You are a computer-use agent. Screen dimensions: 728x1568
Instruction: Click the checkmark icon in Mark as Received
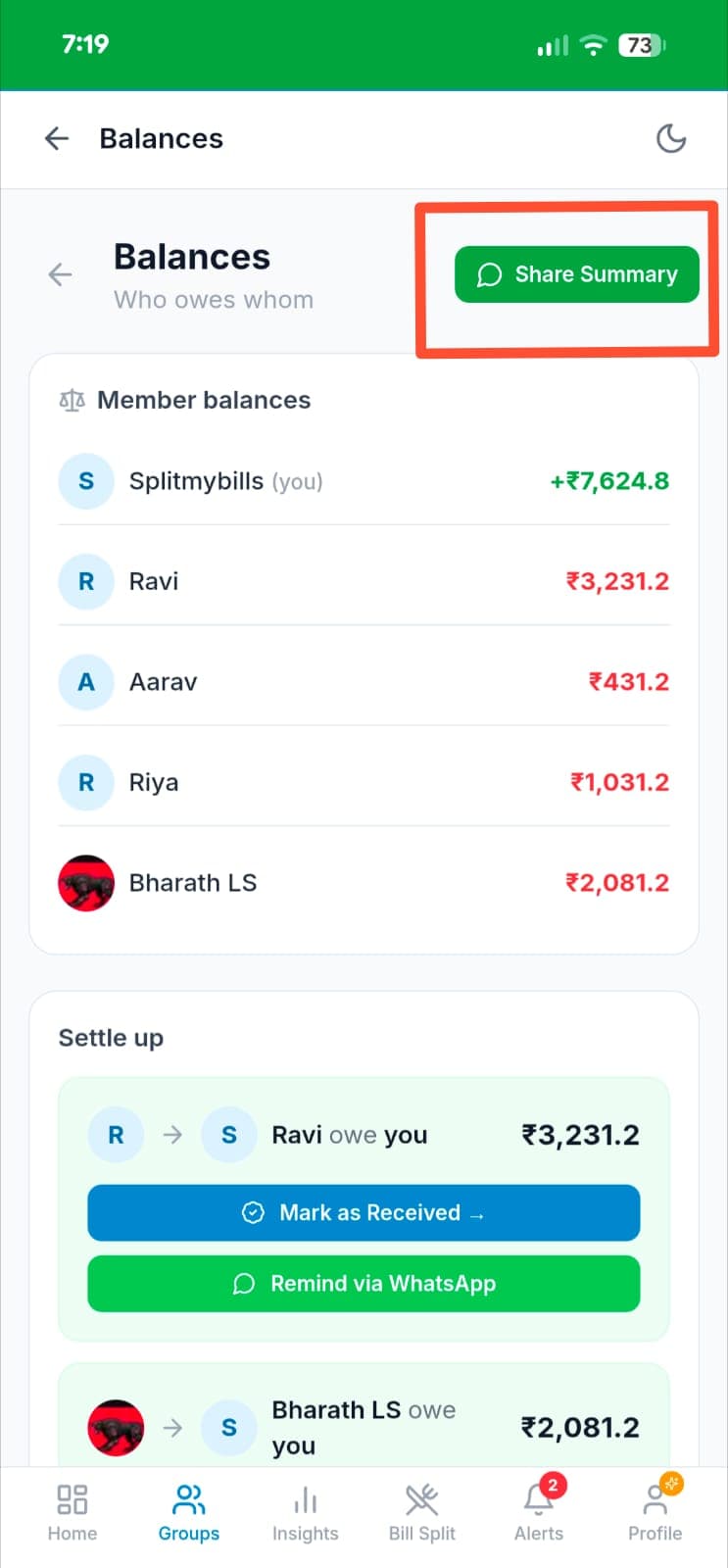pyautogui.click(x=254, y=1212)
